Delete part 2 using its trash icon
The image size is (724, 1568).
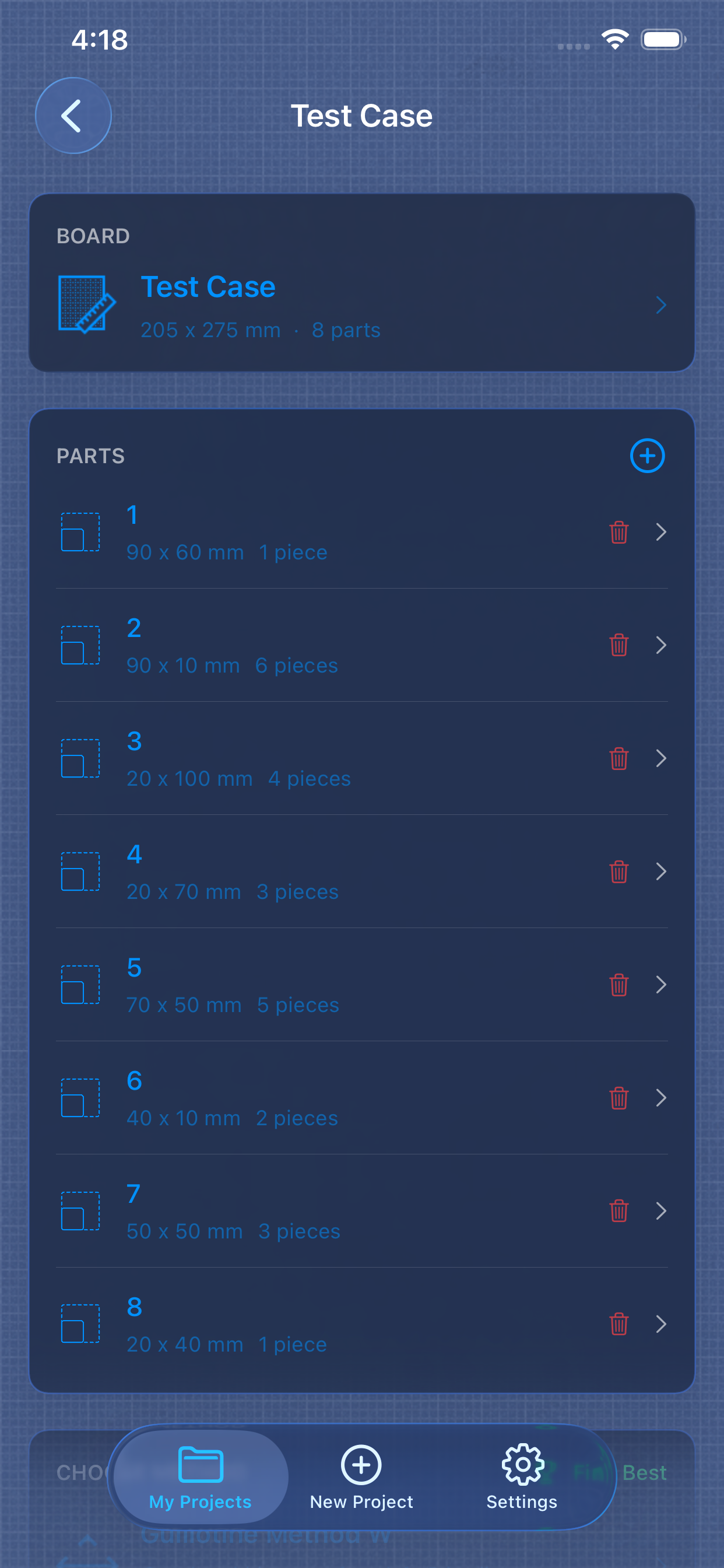click(x=618, y=645)
